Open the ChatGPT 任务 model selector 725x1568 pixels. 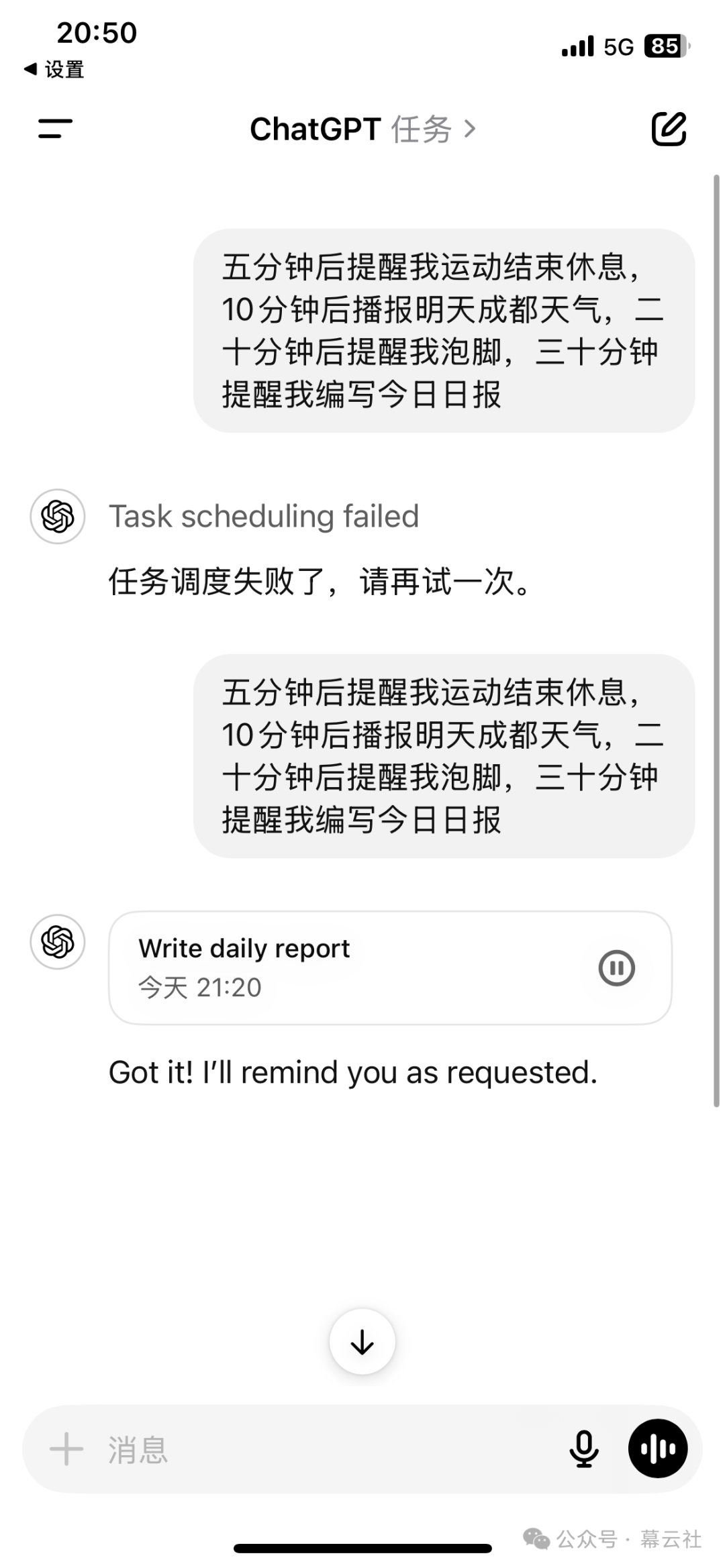coord(362,129)
